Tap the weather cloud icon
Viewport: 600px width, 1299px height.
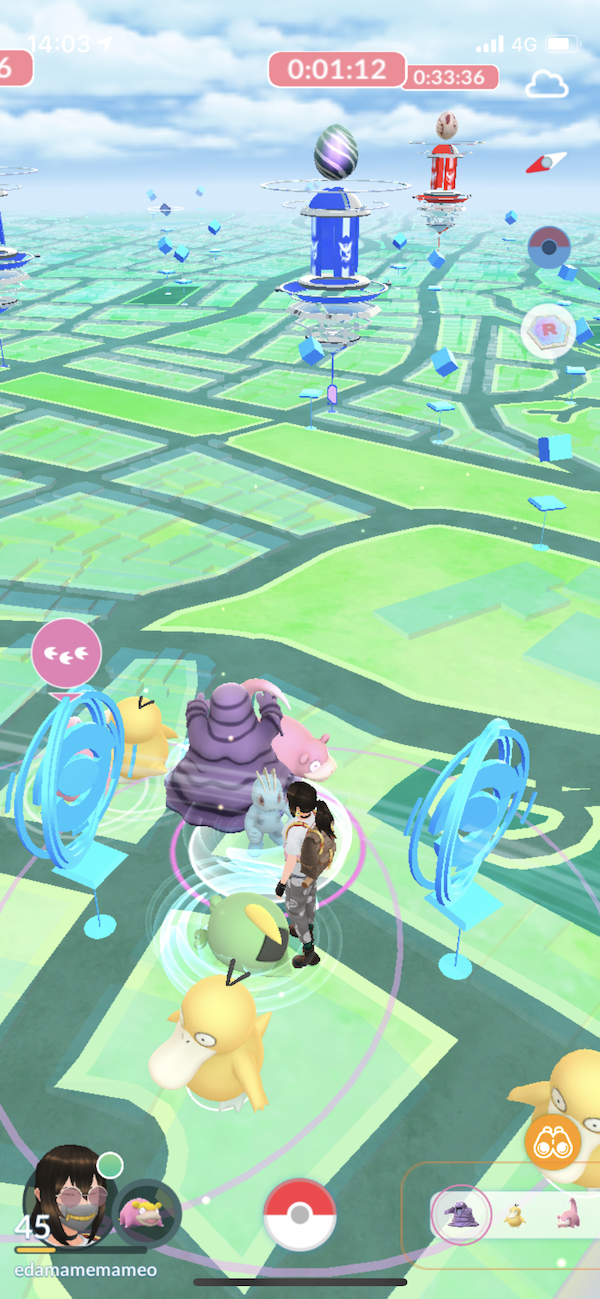point(546,84)
